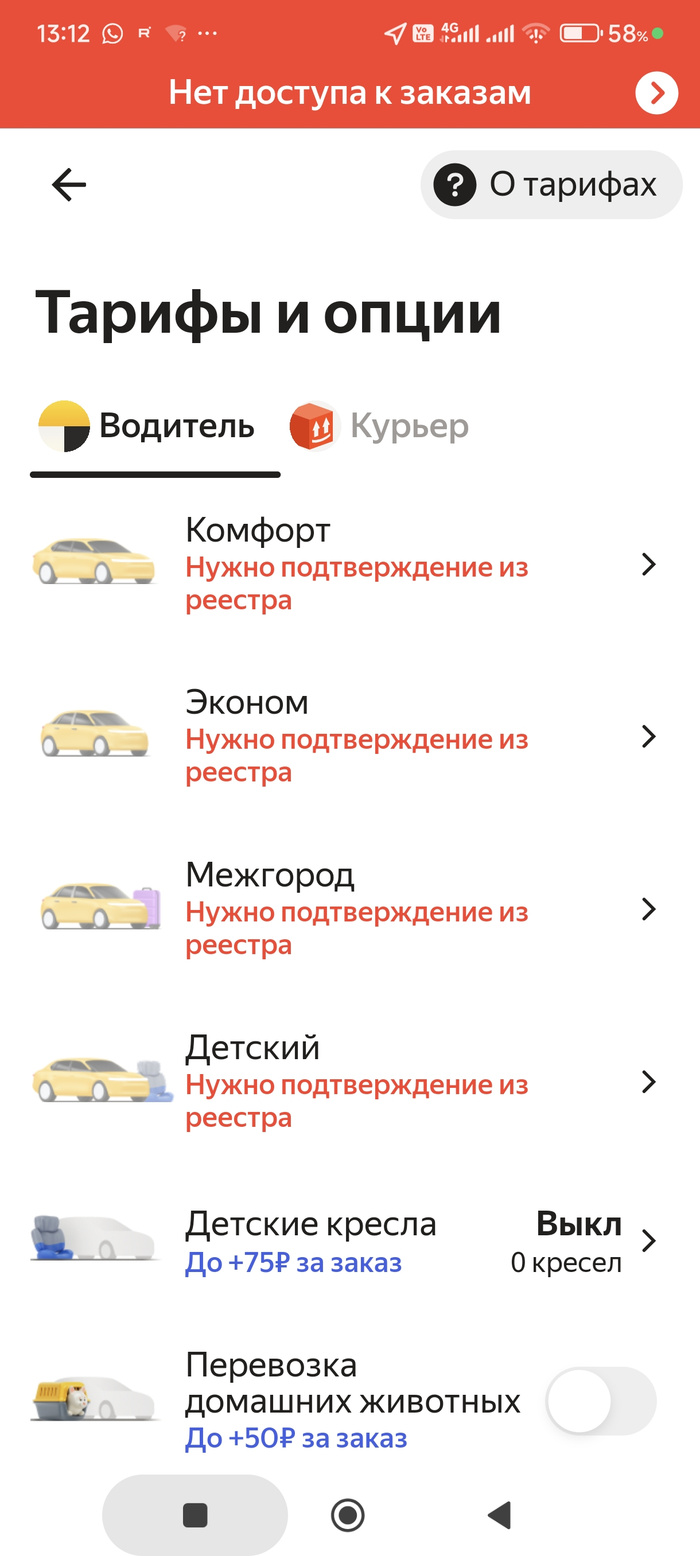The image size is (700, 1556).
Task: Switch to the «Курьер» tab
Action: point(380,427)
